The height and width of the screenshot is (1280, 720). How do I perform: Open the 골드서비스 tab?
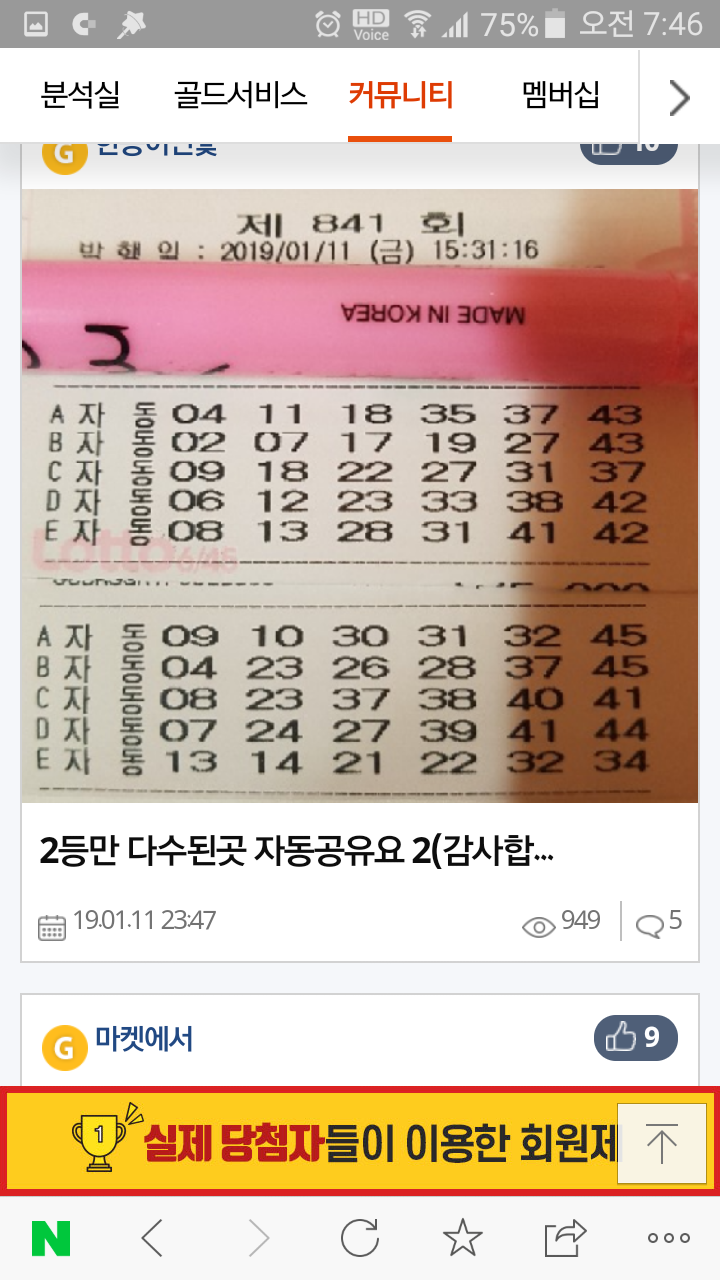coord(240,96)
